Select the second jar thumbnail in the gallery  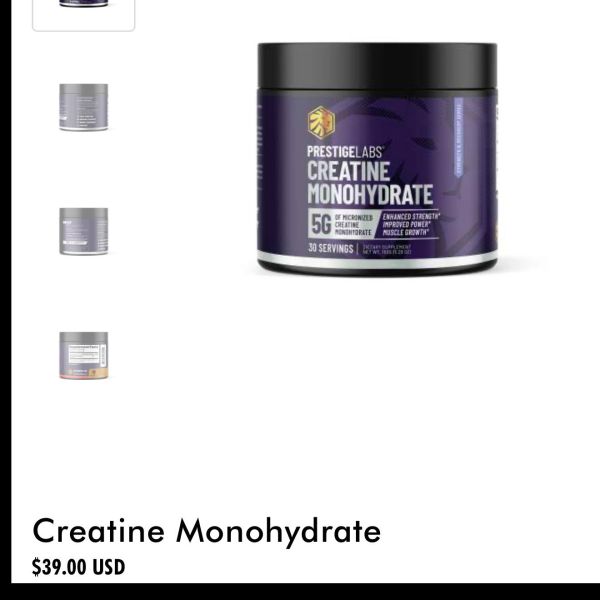[x=83, y=107]
